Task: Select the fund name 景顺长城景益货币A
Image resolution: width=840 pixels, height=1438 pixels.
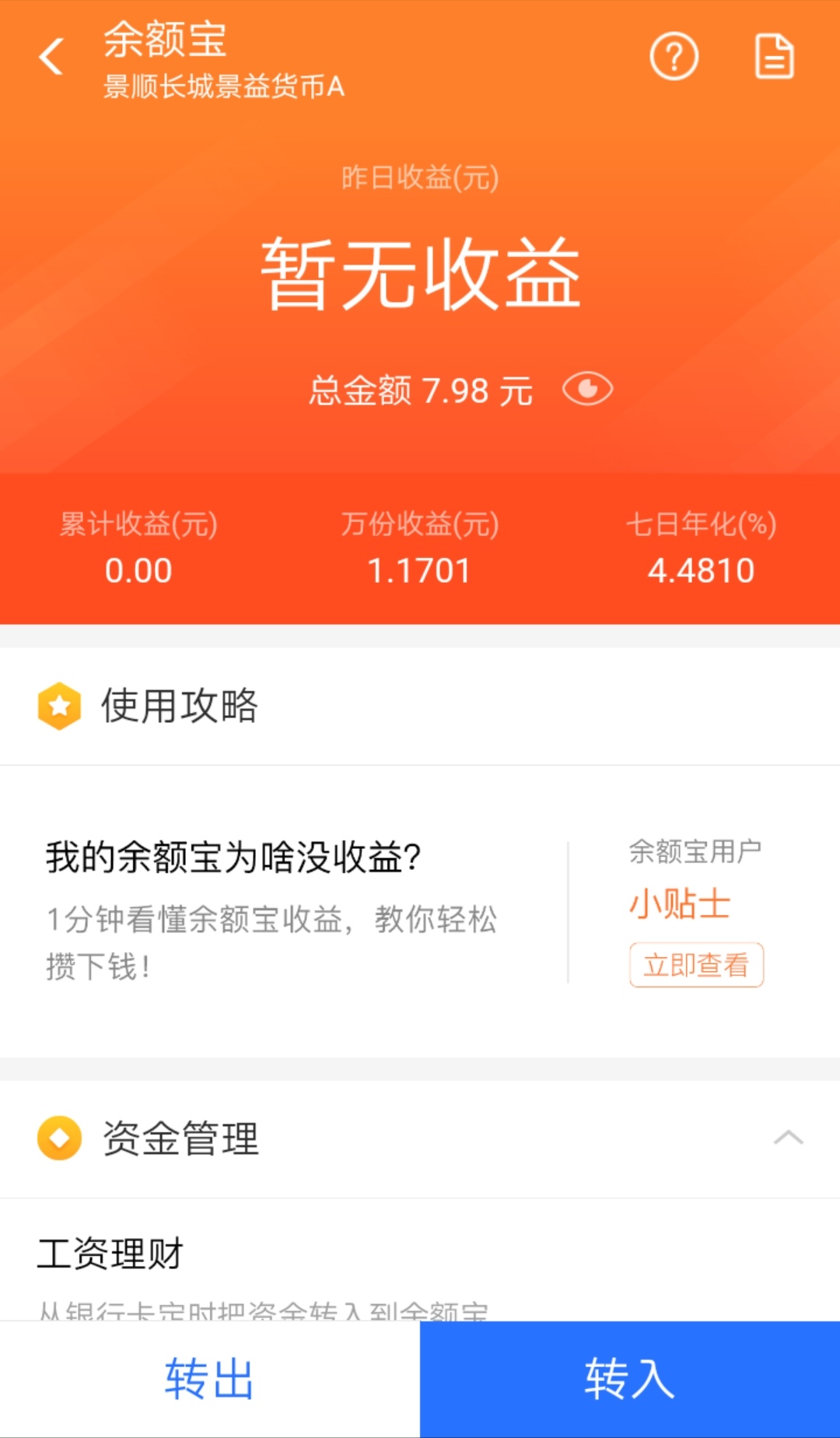Action: click(226, 87)
